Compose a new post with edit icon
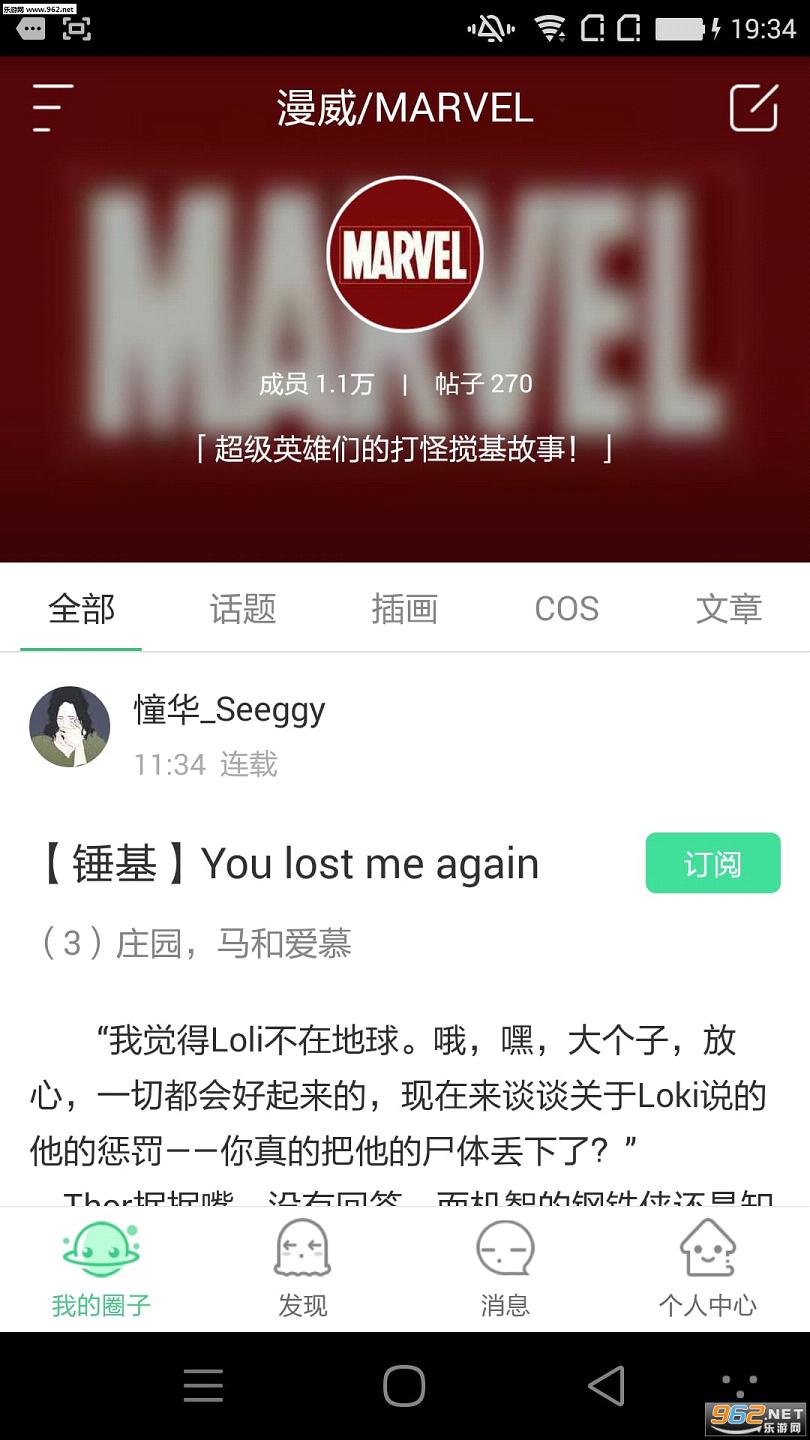This screenshot has height=1440, width=810. (753, 108)
